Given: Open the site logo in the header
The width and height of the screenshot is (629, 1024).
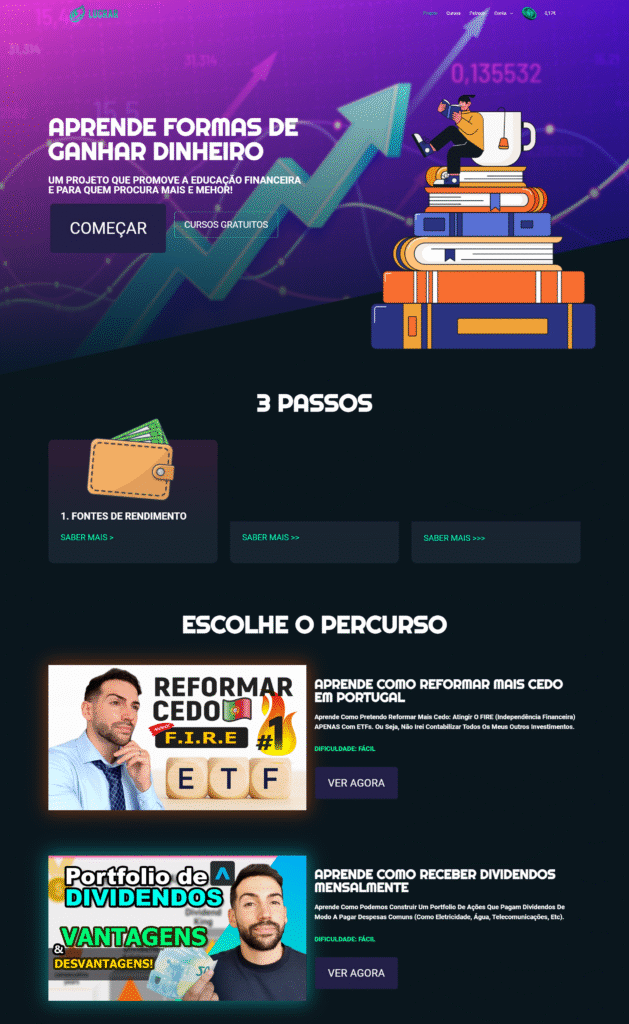Looking at the screenshot, I should pyautogui.click(x=95, y=14).
